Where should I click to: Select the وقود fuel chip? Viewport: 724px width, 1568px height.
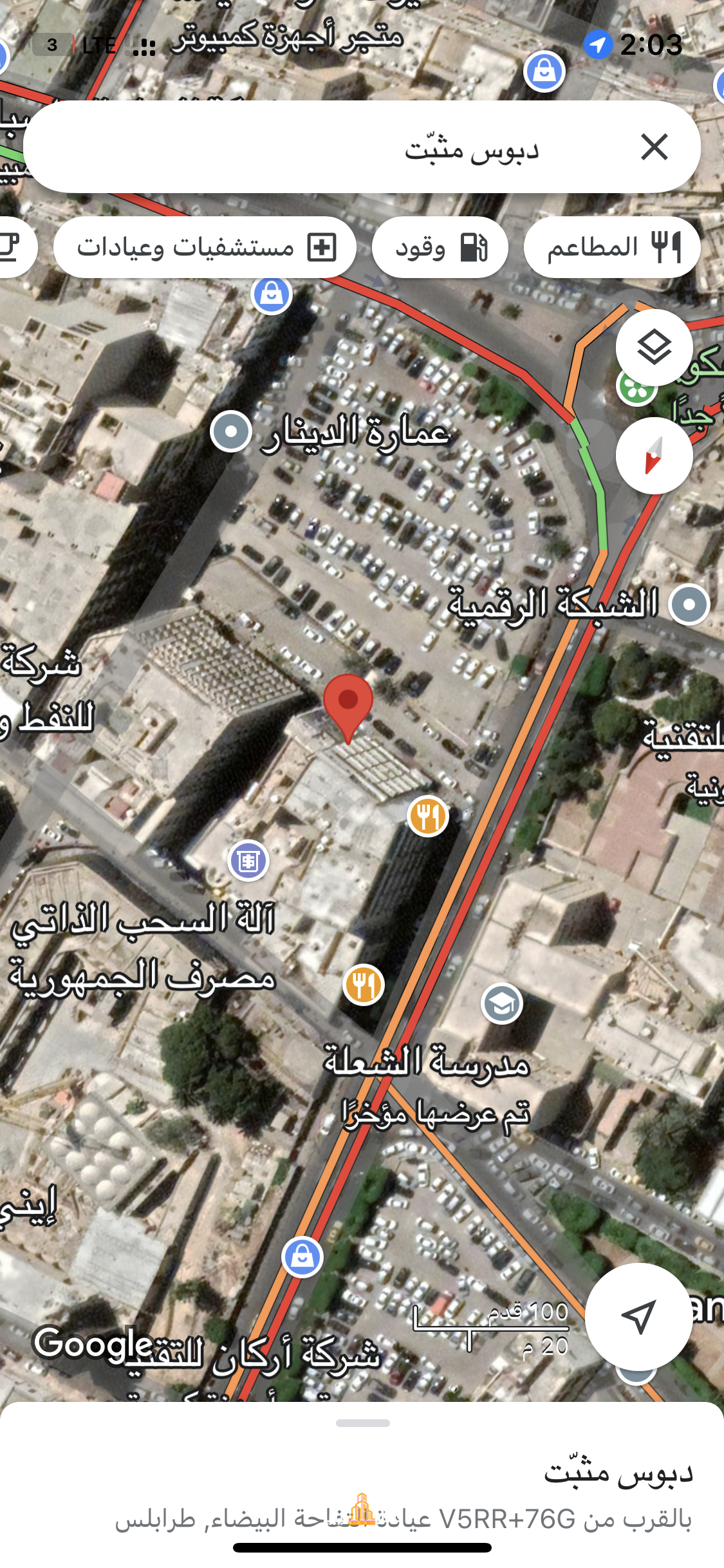coord(440,247)
